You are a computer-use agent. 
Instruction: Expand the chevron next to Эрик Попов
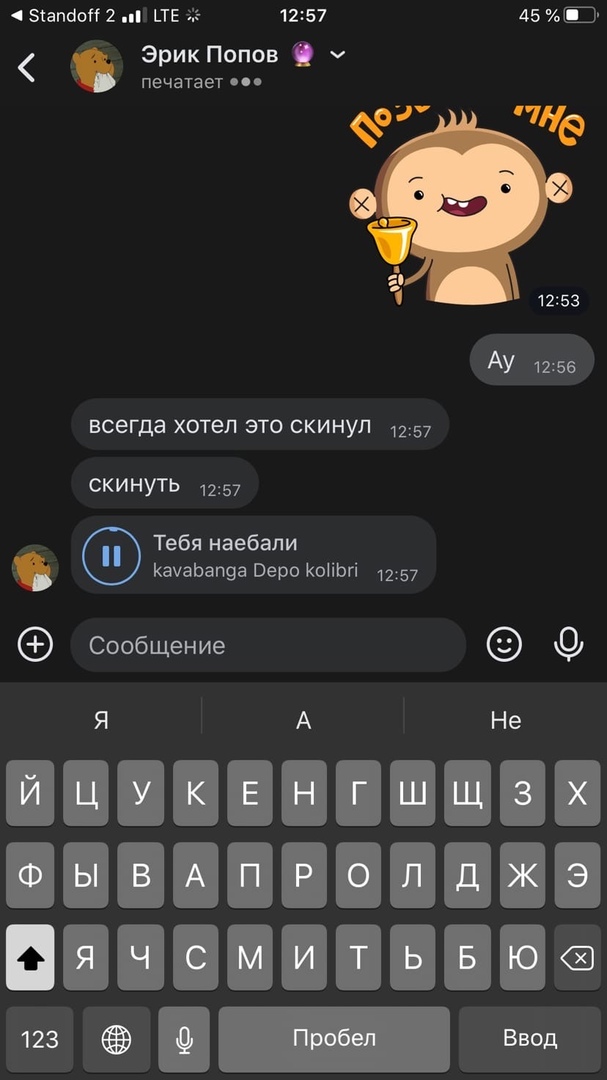point(337,55)
